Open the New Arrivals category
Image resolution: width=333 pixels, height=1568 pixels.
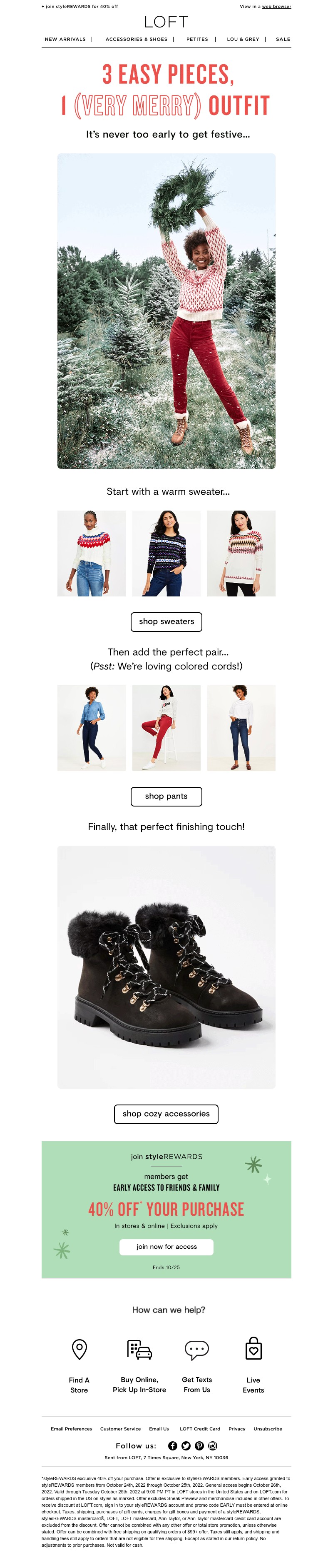pyautogui.click(x=65, y=39)
